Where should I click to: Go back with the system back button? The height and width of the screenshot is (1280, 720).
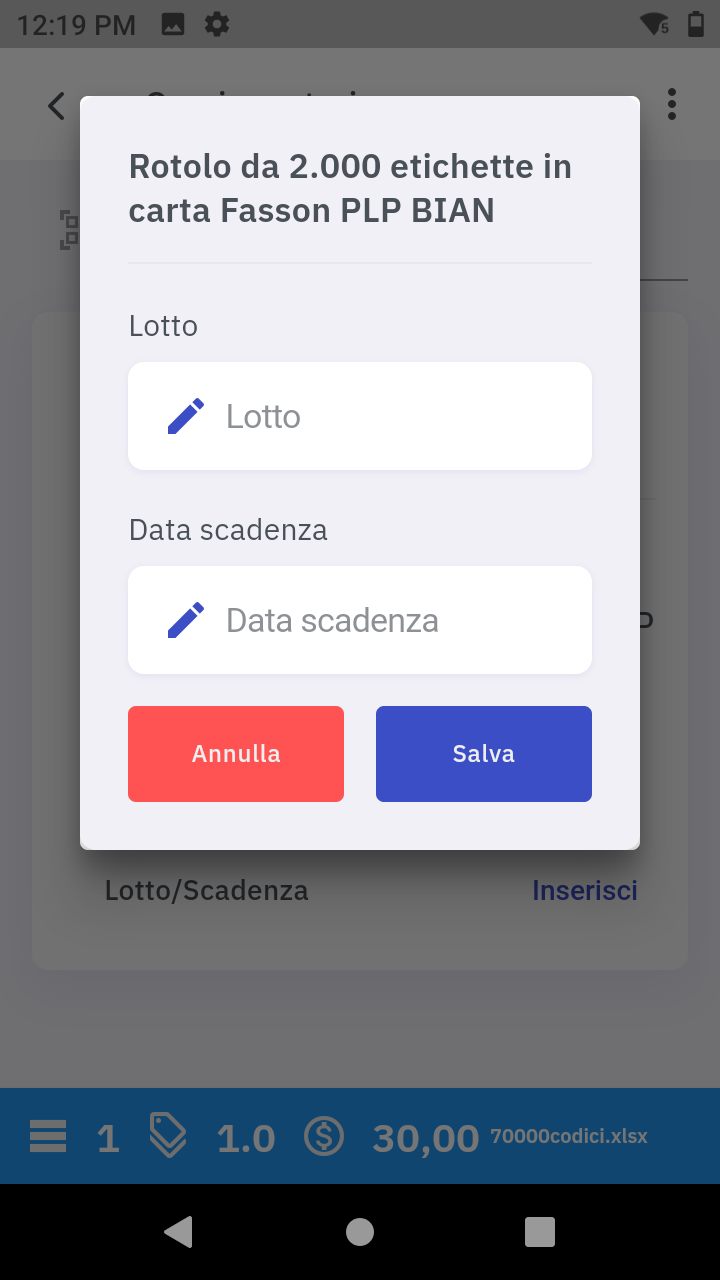coord(178,1232)
